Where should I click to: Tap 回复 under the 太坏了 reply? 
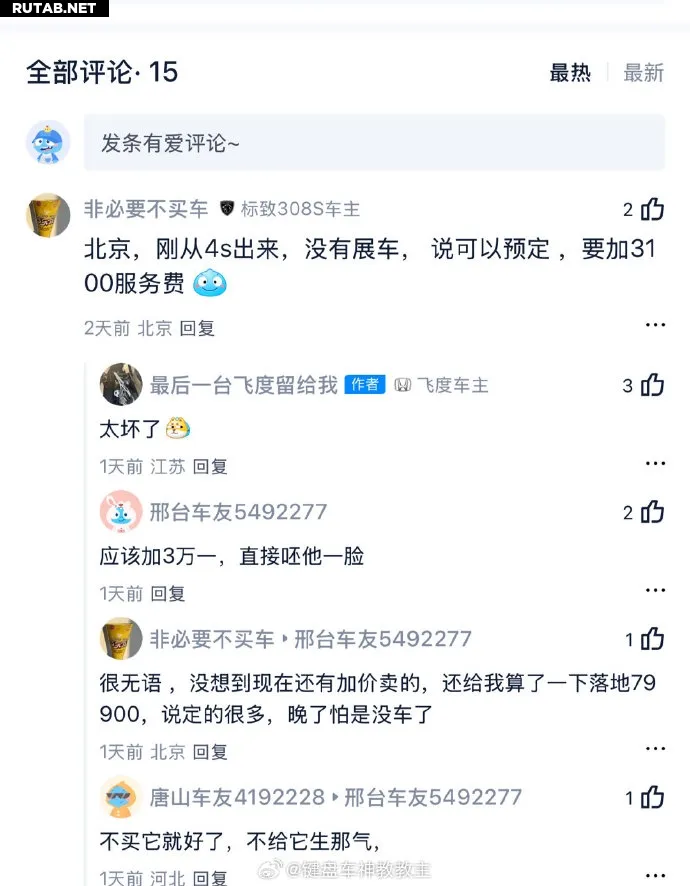coord(210,466)
